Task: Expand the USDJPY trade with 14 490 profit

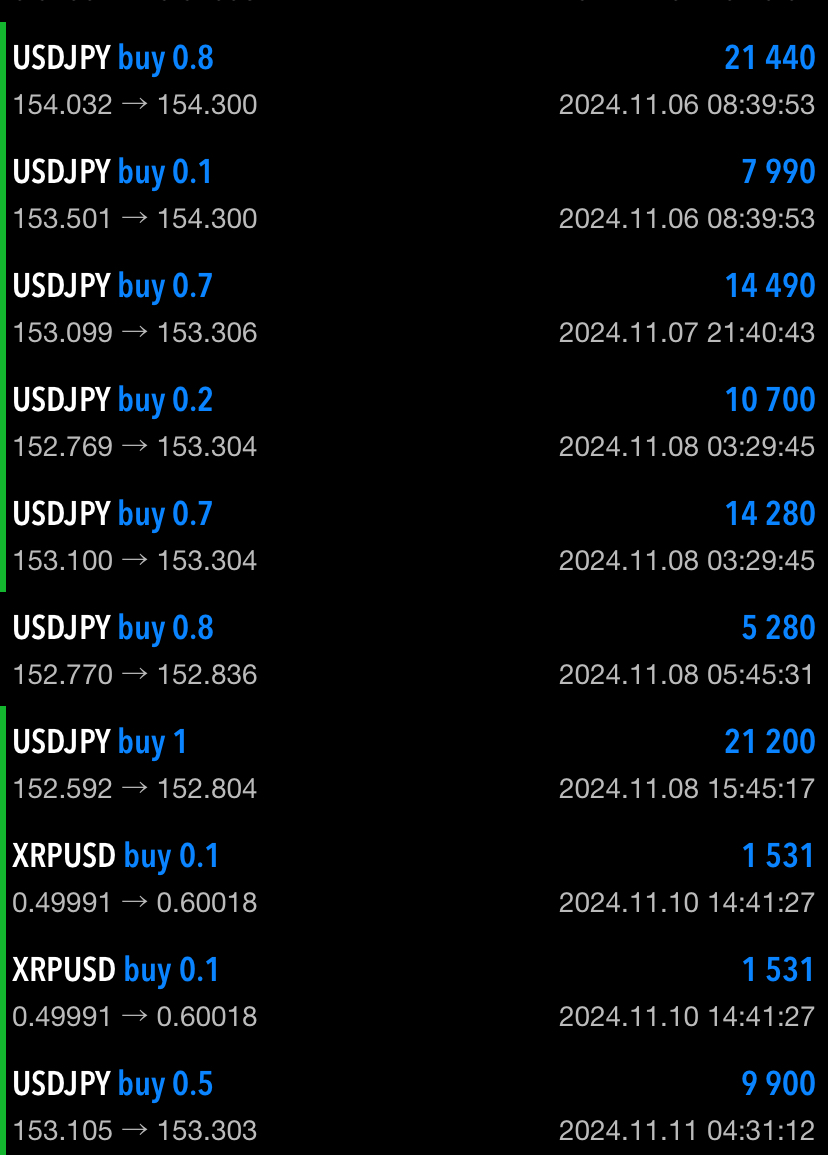Action: [414, 308]
